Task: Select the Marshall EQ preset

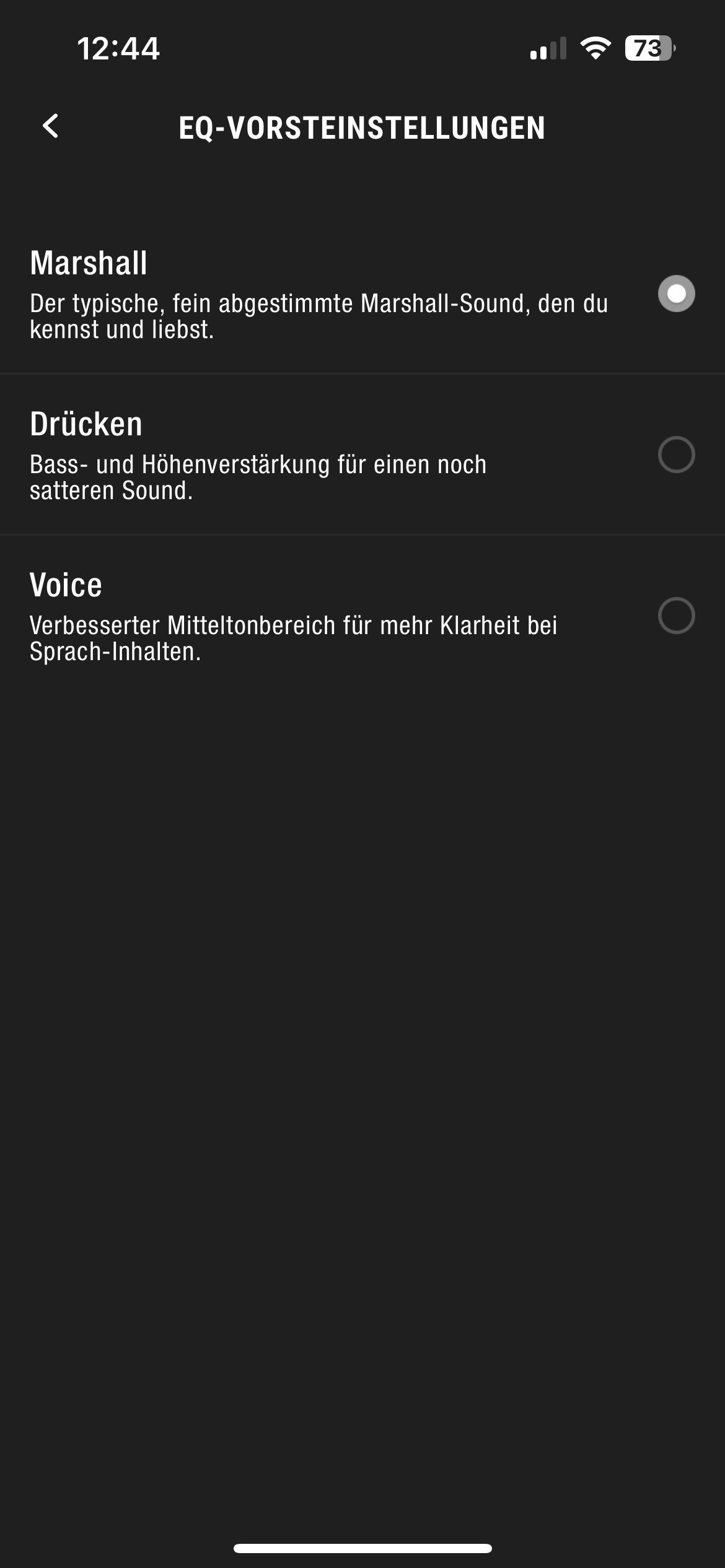Action: pos(676,294)
